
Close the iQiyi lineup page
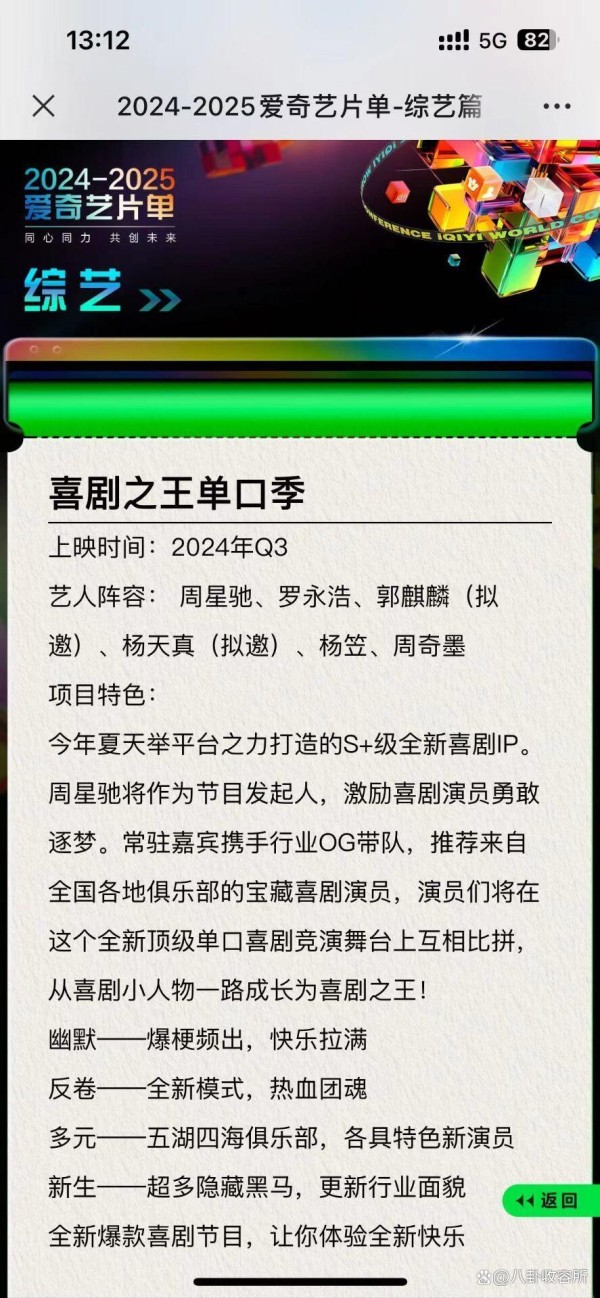click(x=43, y=106)
